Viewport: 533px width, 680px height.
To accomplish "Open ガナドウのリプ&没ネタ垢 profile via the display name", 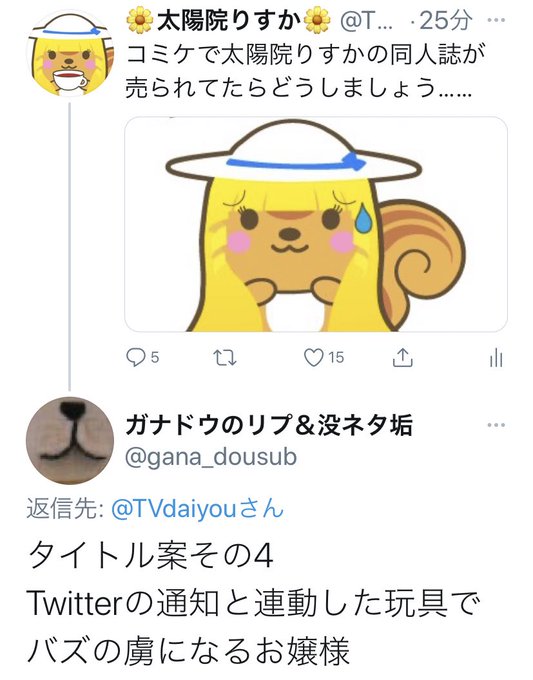I will pyautogui.click(x=269, y=425).
